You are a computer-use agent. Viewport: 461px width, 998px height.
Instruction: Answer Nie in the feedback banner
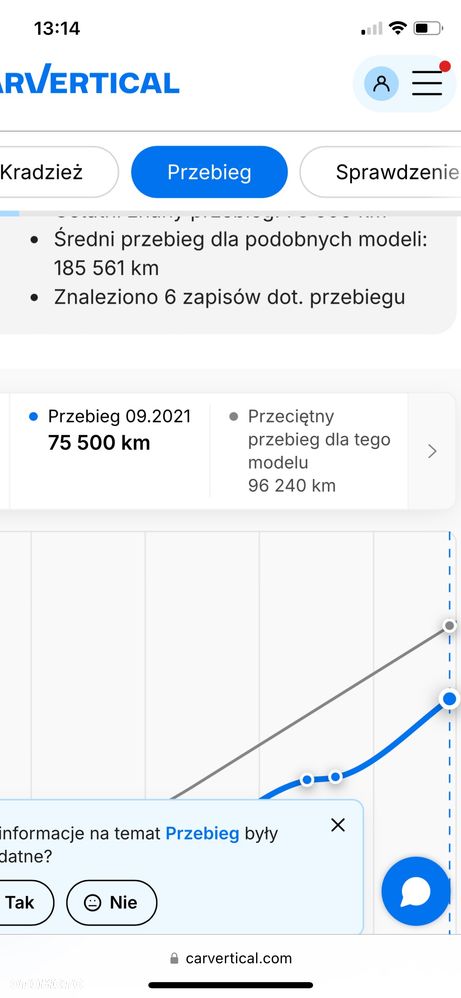pos(111,902)
